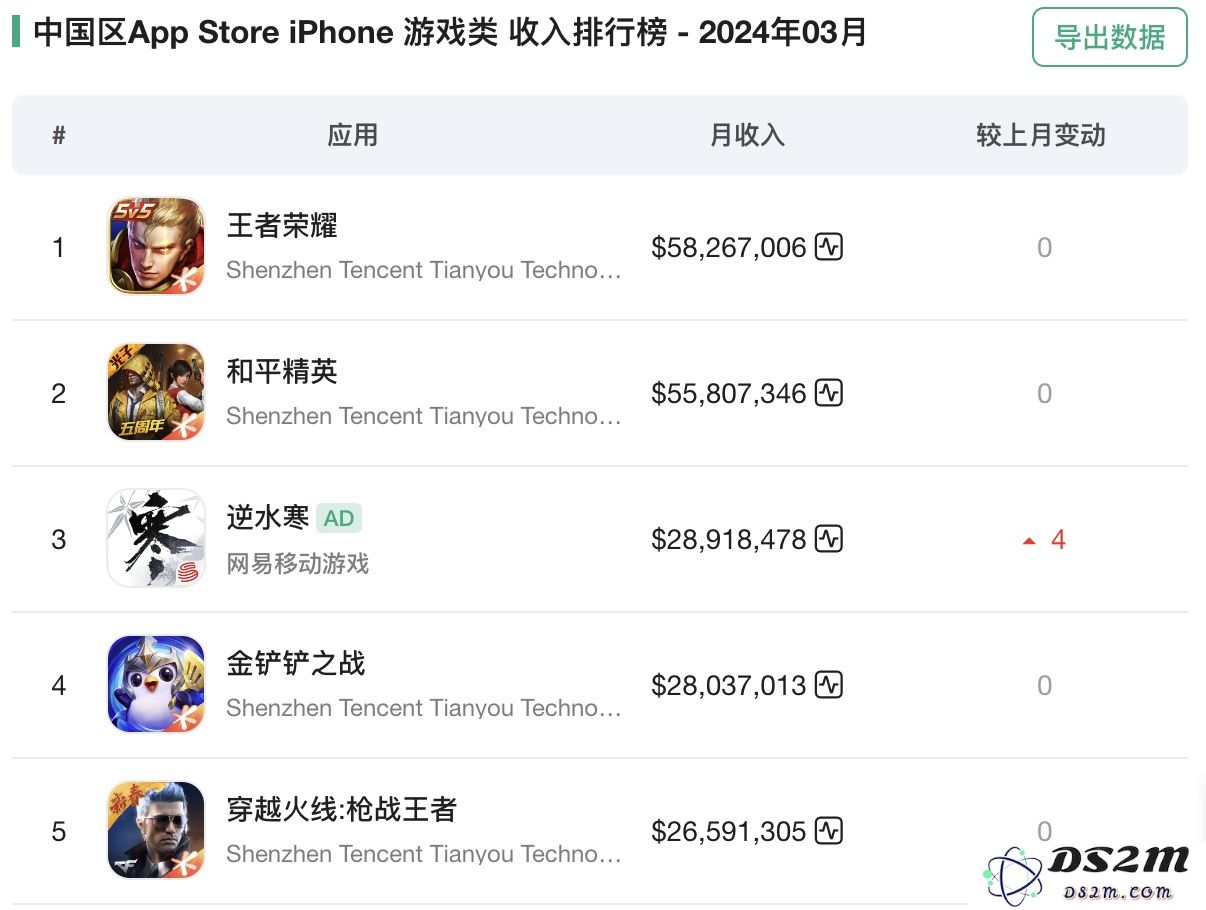View revenue trend chart icon for 逆水寒

(829, 539)
